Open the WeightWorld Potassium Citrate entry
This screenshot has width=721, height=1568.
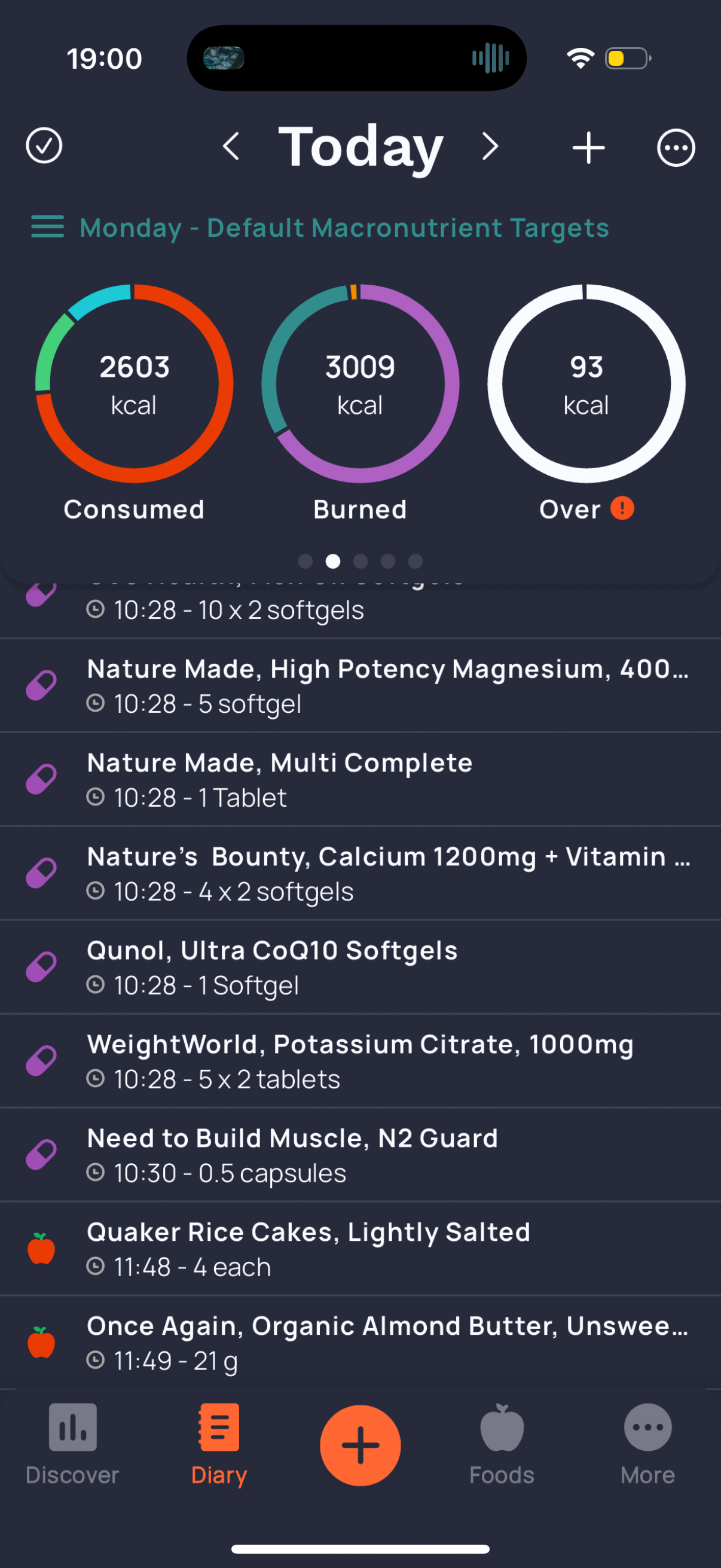[x=360, y=1060]
